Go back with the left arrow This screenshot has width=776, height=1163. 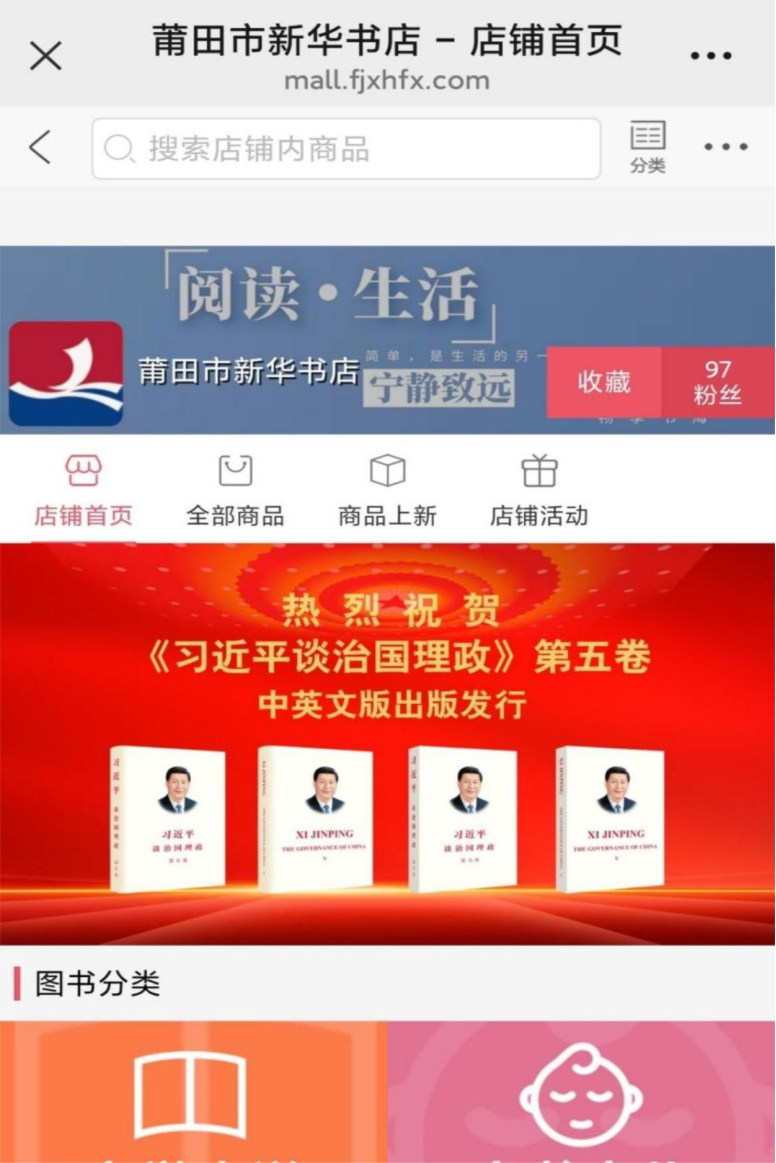click(x=40, y=147)
